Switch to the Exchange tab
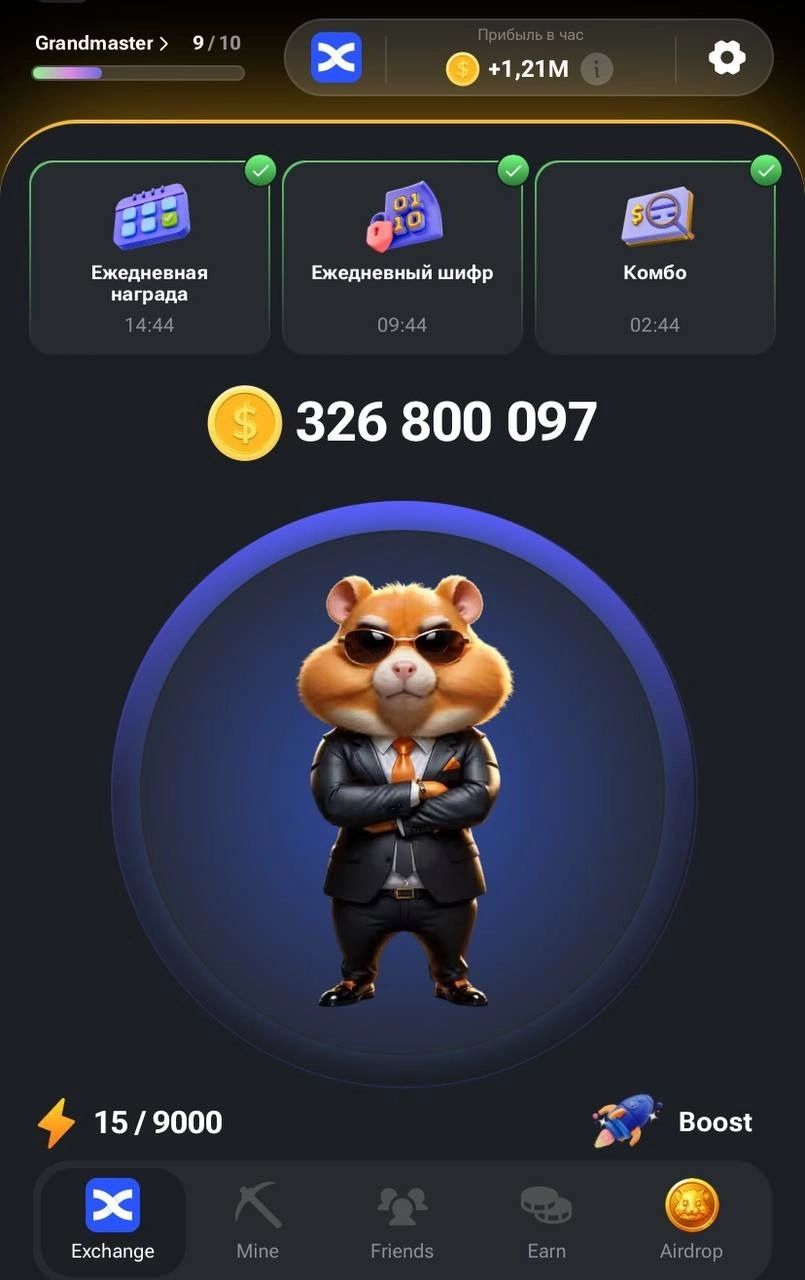The image size is (805, 1280). click(113, 1220)
